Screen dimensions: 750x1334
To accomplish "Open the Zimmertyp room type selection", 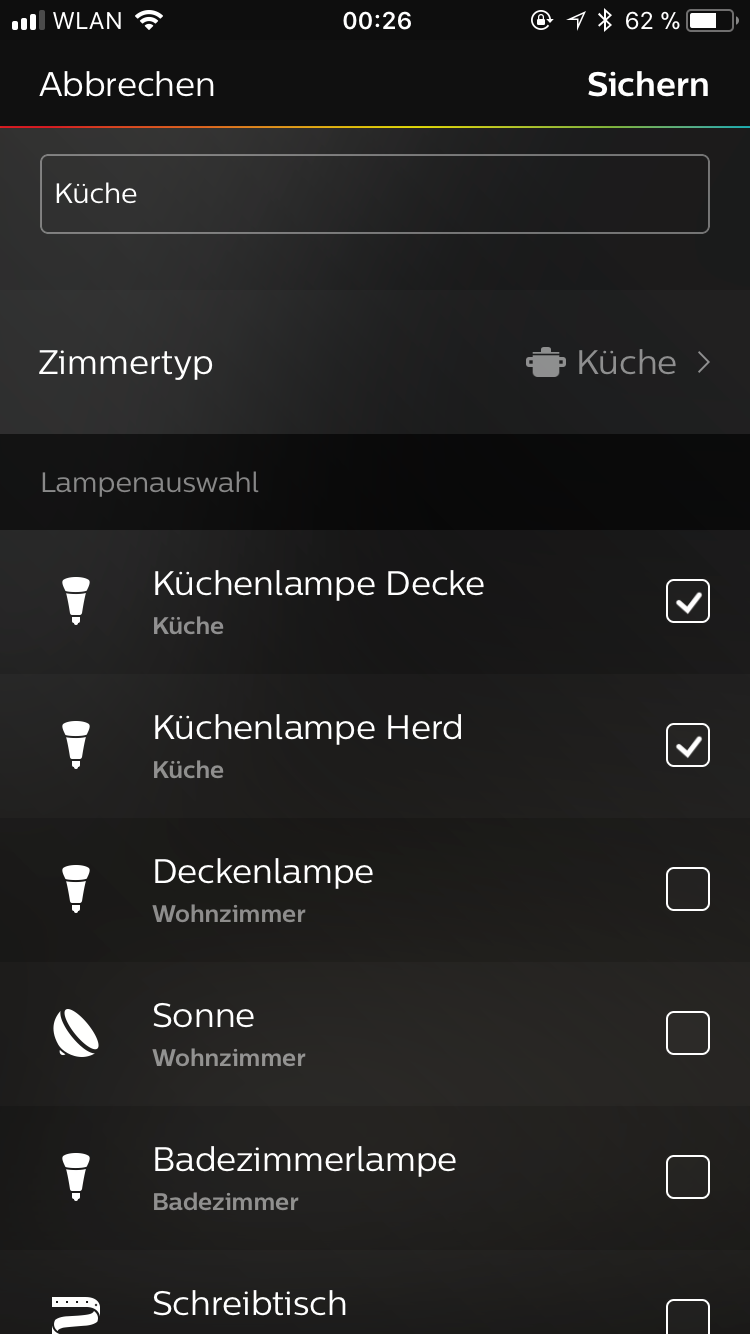I will pos(375,362).
